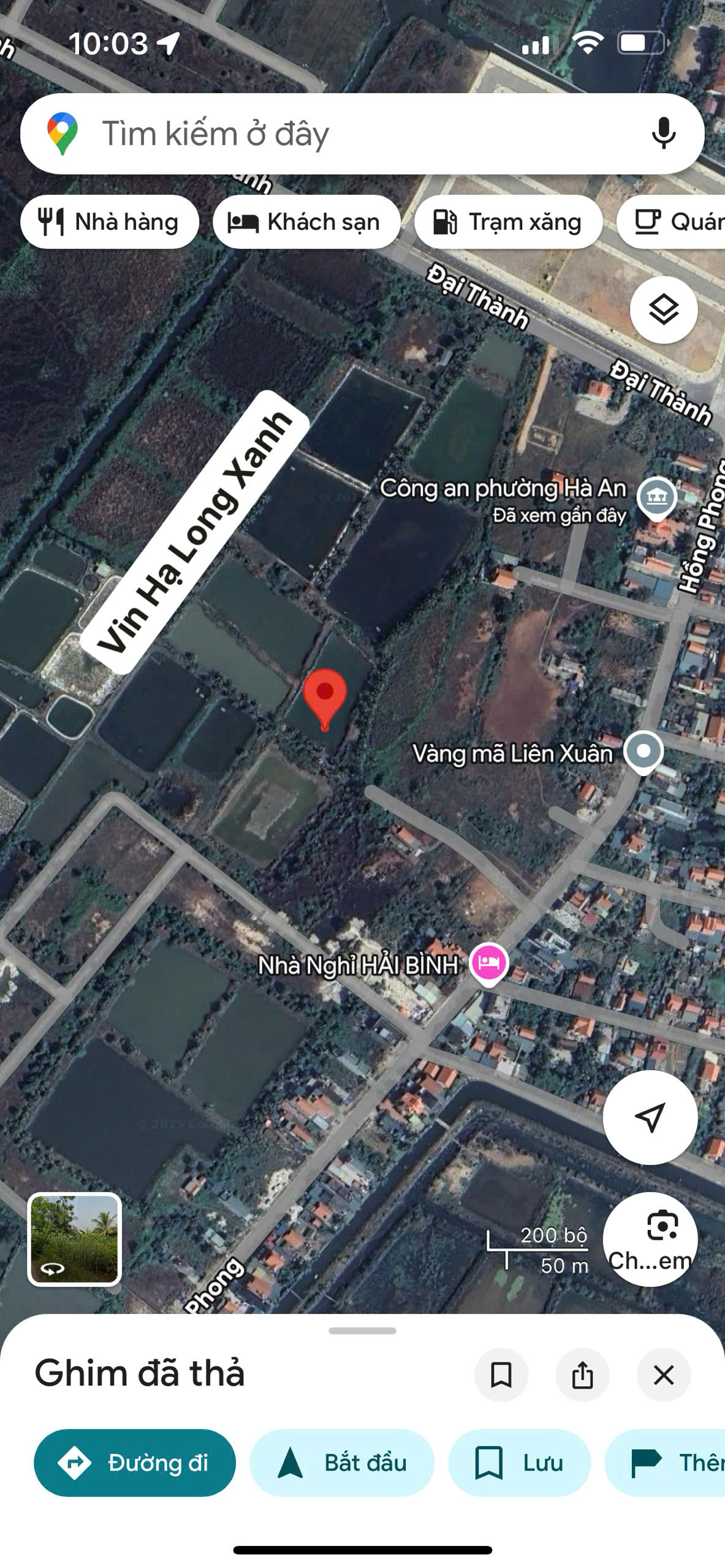725x1568 pixels.
Task: Show Trạm xăng nearby
Action: [508, 222]
